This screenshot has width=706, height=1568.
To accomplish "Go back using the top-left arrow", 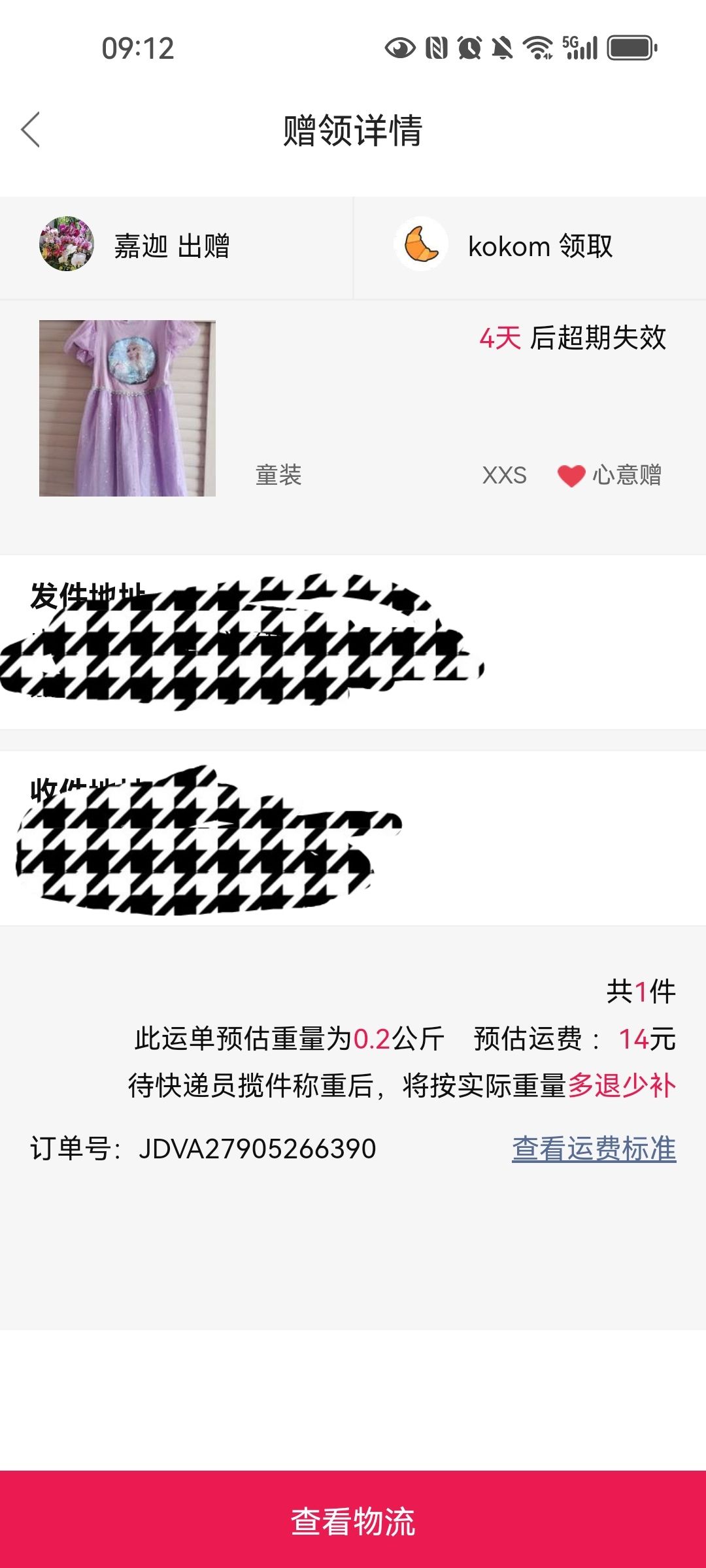I will [x=31, y=129].
